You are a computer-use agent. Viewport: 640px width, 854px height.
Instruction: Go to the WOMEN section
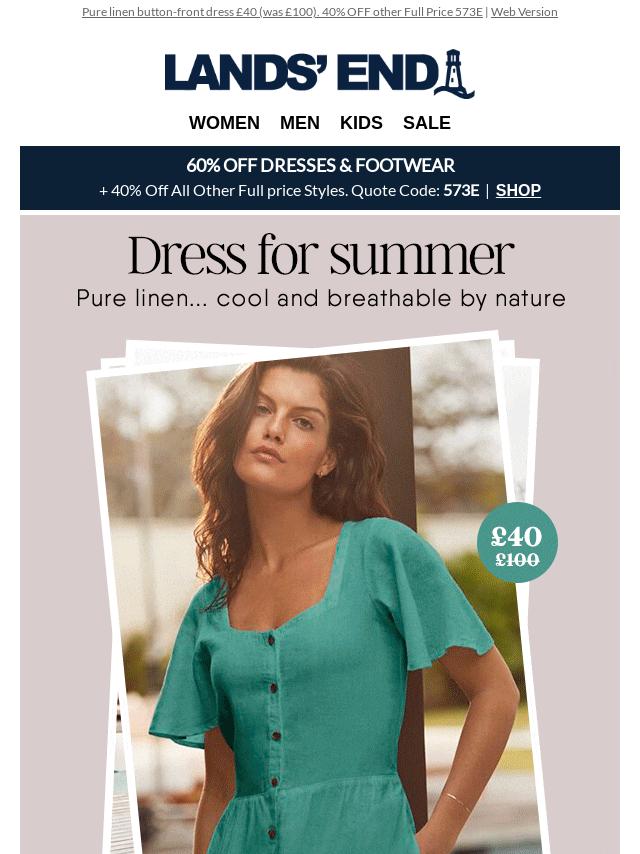(224, 123)
